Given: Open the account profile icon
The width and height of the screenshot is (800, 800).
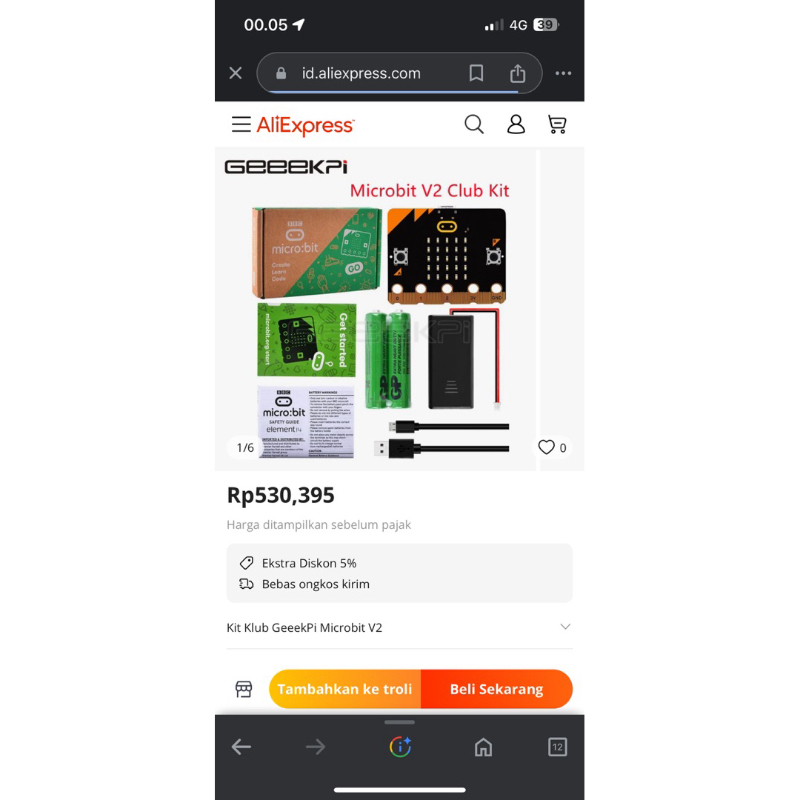Looking at the screenshot, I should coord(516,124).
